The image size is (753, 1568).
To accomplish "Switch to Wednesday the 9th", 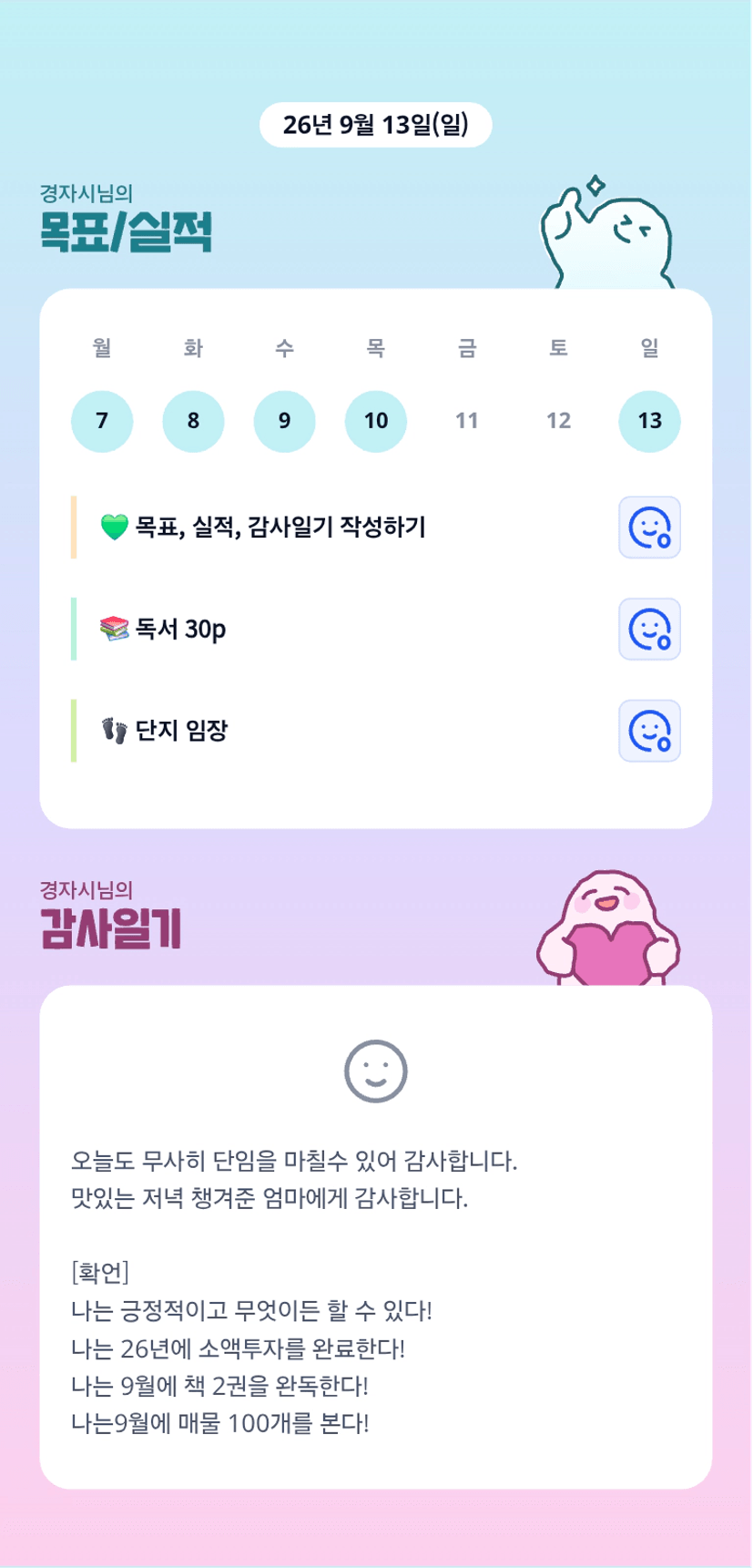I will pos(285,421).
